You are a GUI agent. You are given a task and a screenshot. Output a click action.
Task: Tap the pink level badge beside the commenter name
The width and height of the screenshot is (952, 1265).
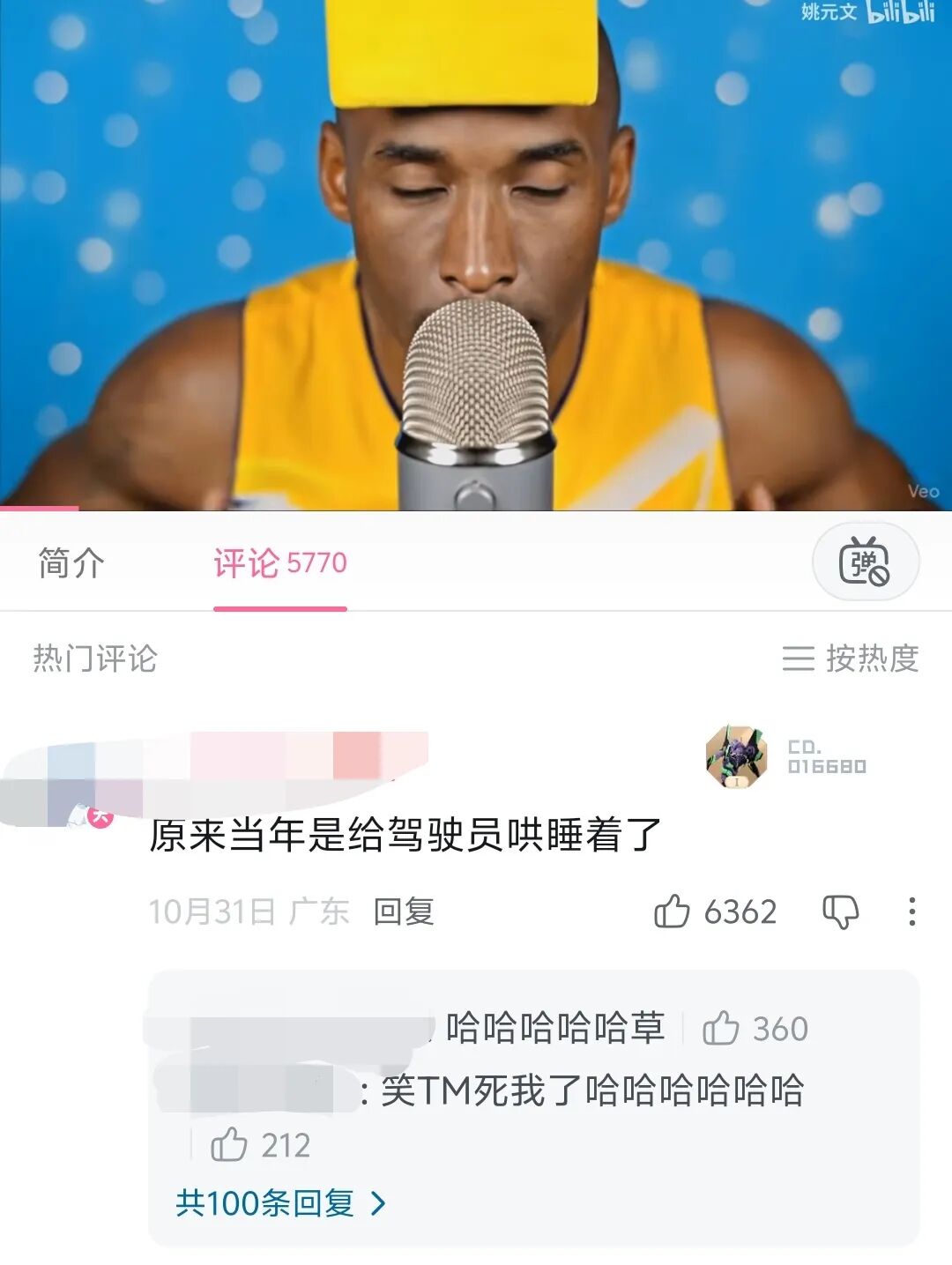[x=97, y=816]
